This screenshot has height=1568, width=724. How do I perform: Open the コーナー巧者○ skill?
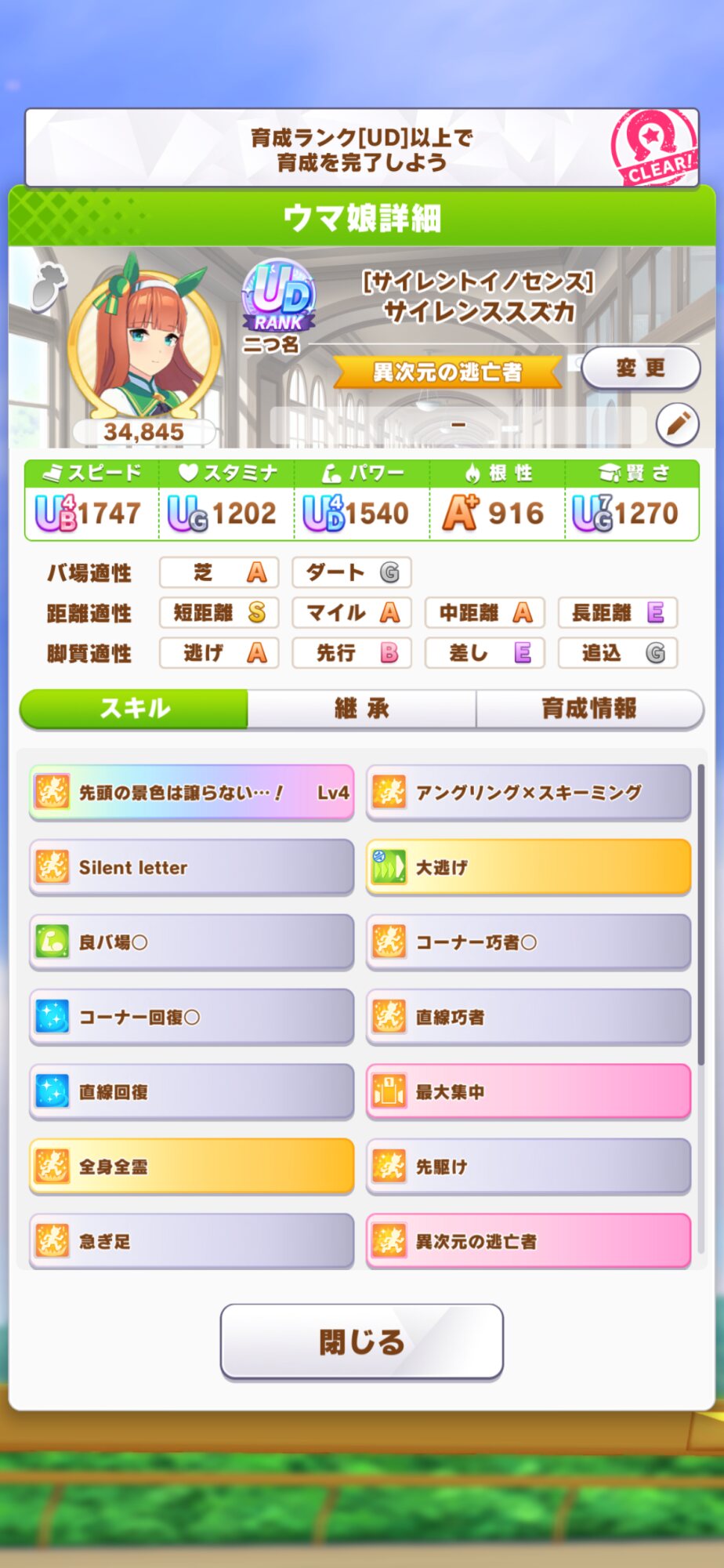click(x=529, y=942)
